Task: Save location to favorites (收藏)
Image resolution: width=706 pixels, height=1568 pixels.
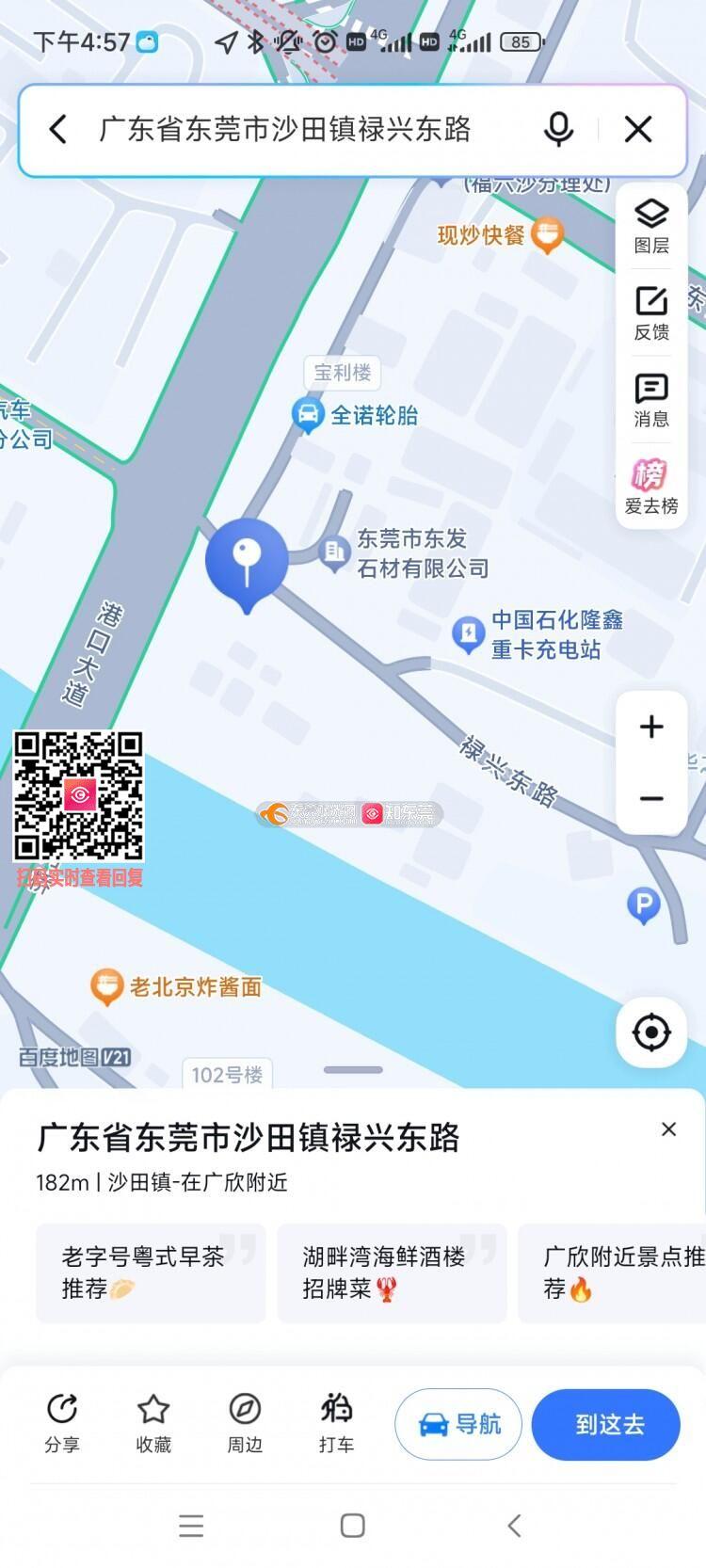Action: (x=153, y=1423)
